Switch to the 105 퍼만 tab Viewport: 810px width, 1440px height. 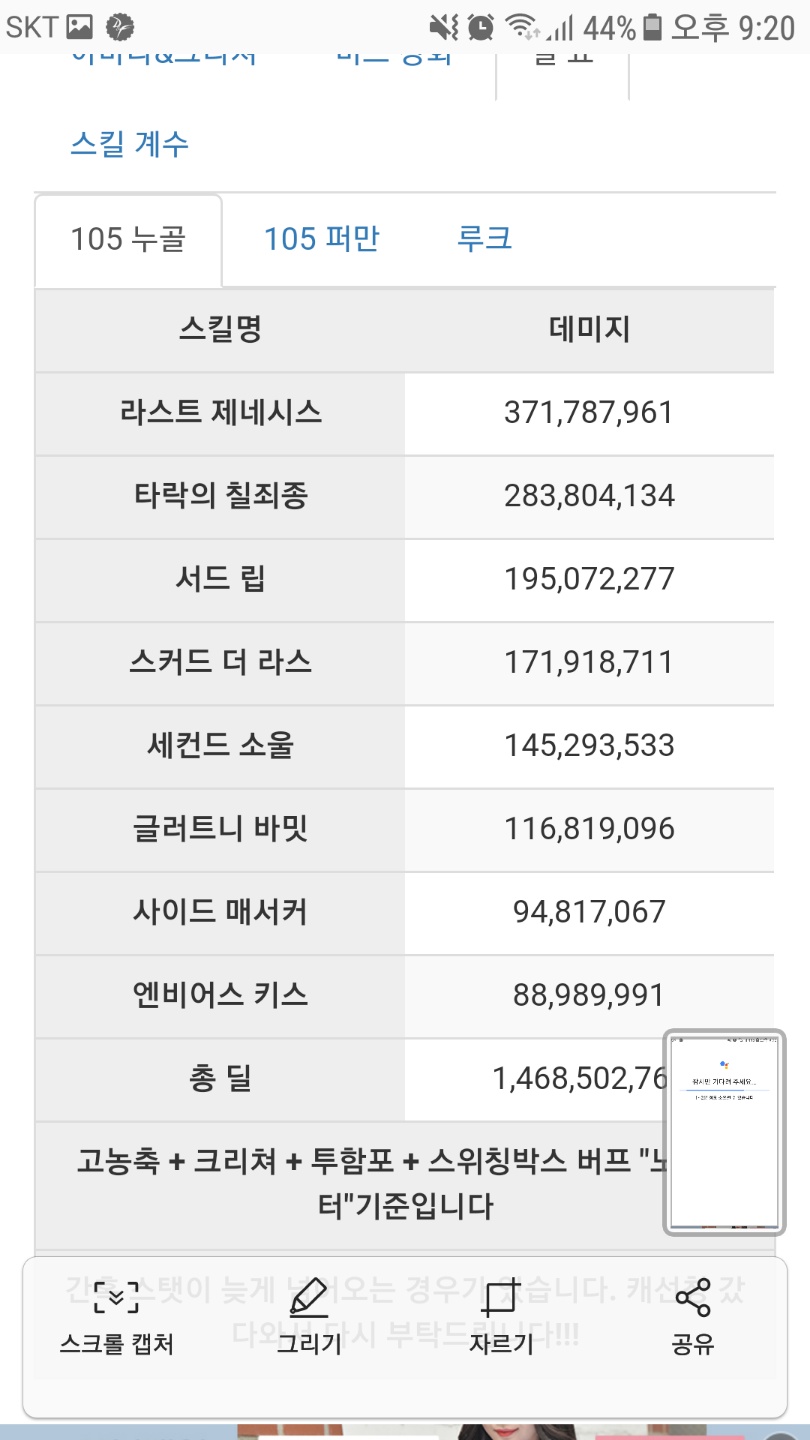click(x=321, y=239)
